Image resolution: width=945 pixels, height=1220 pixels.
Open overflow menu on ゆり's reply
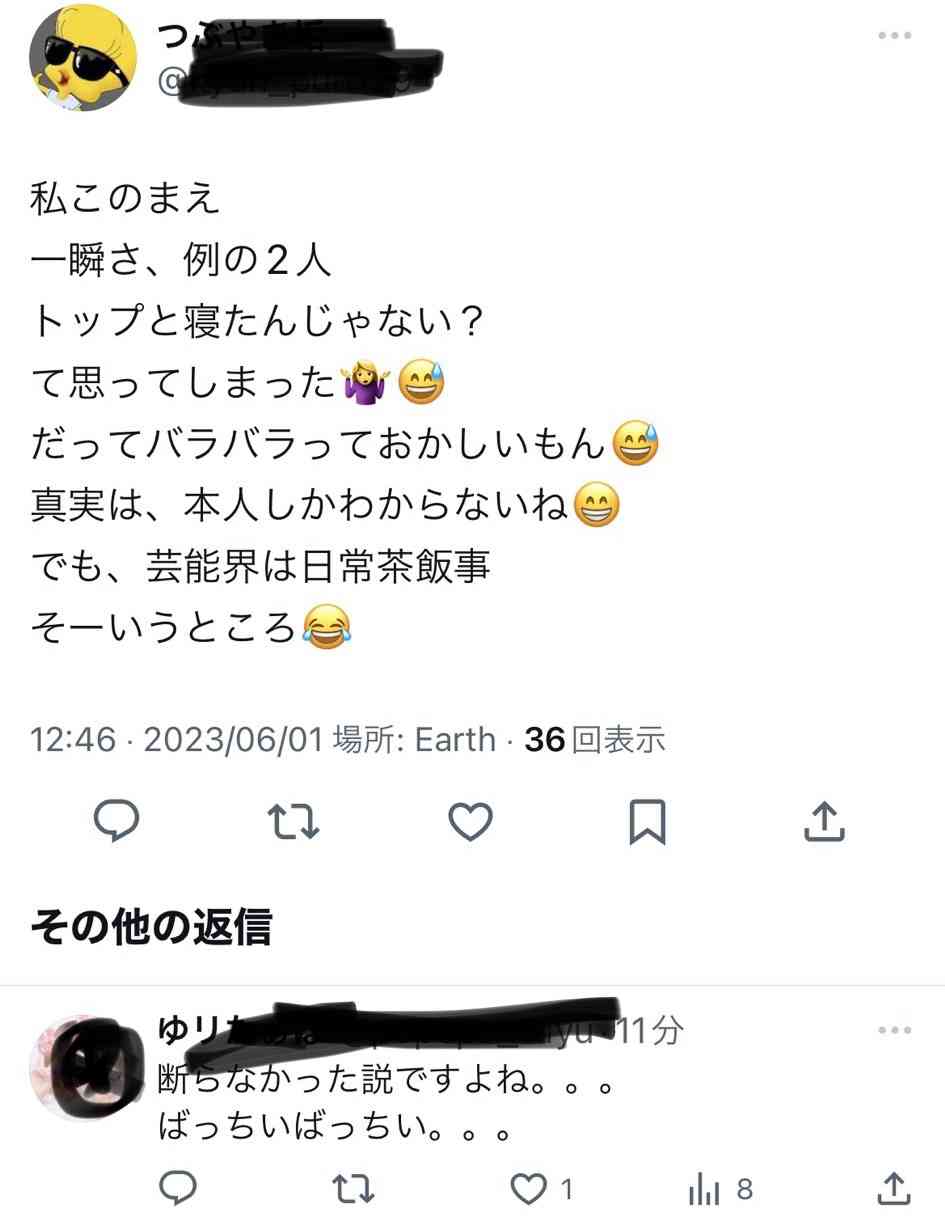point(894,1030)
